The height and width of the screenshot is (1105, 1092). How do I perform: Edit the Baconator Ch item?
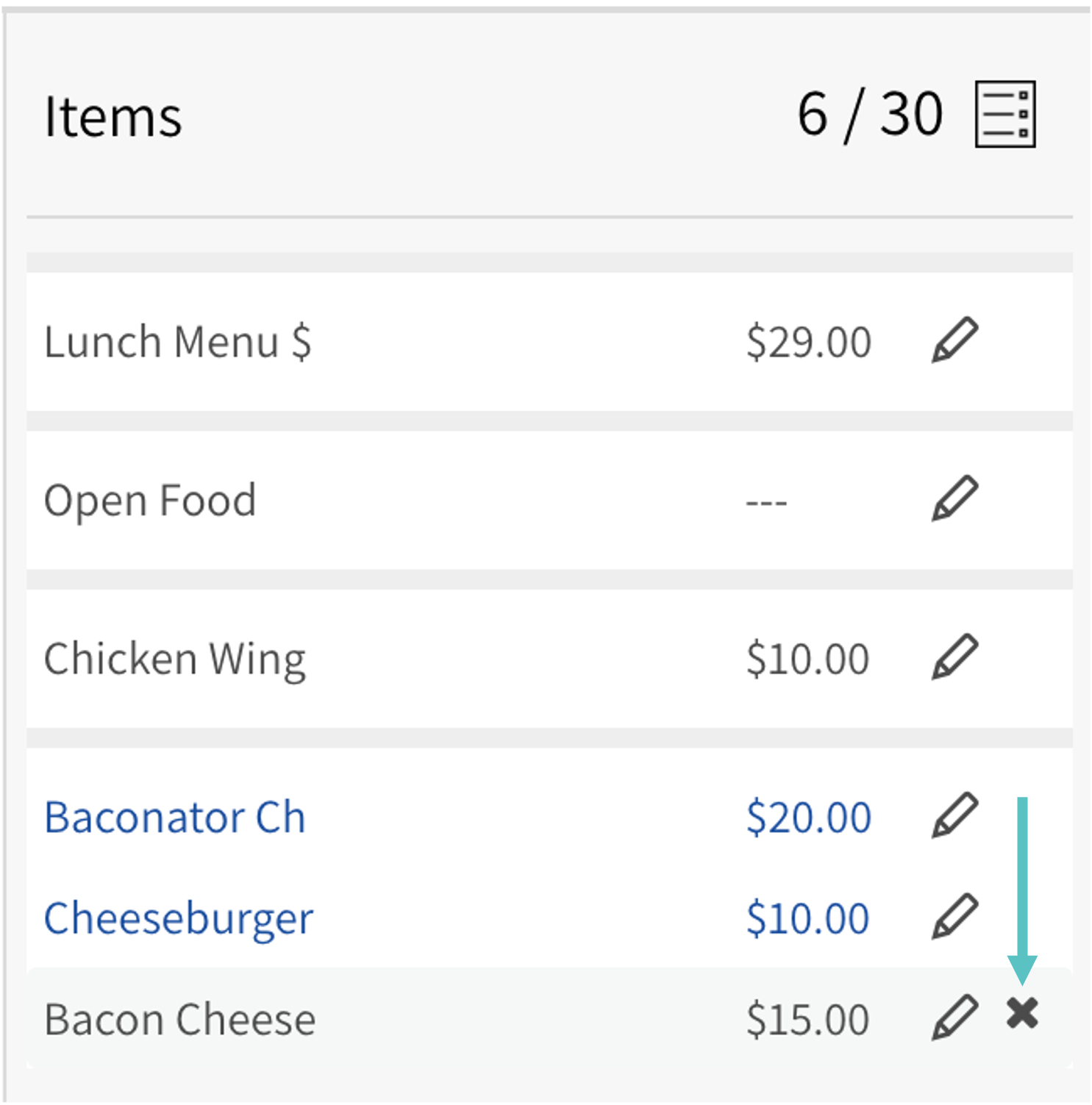tap(954, 816)
